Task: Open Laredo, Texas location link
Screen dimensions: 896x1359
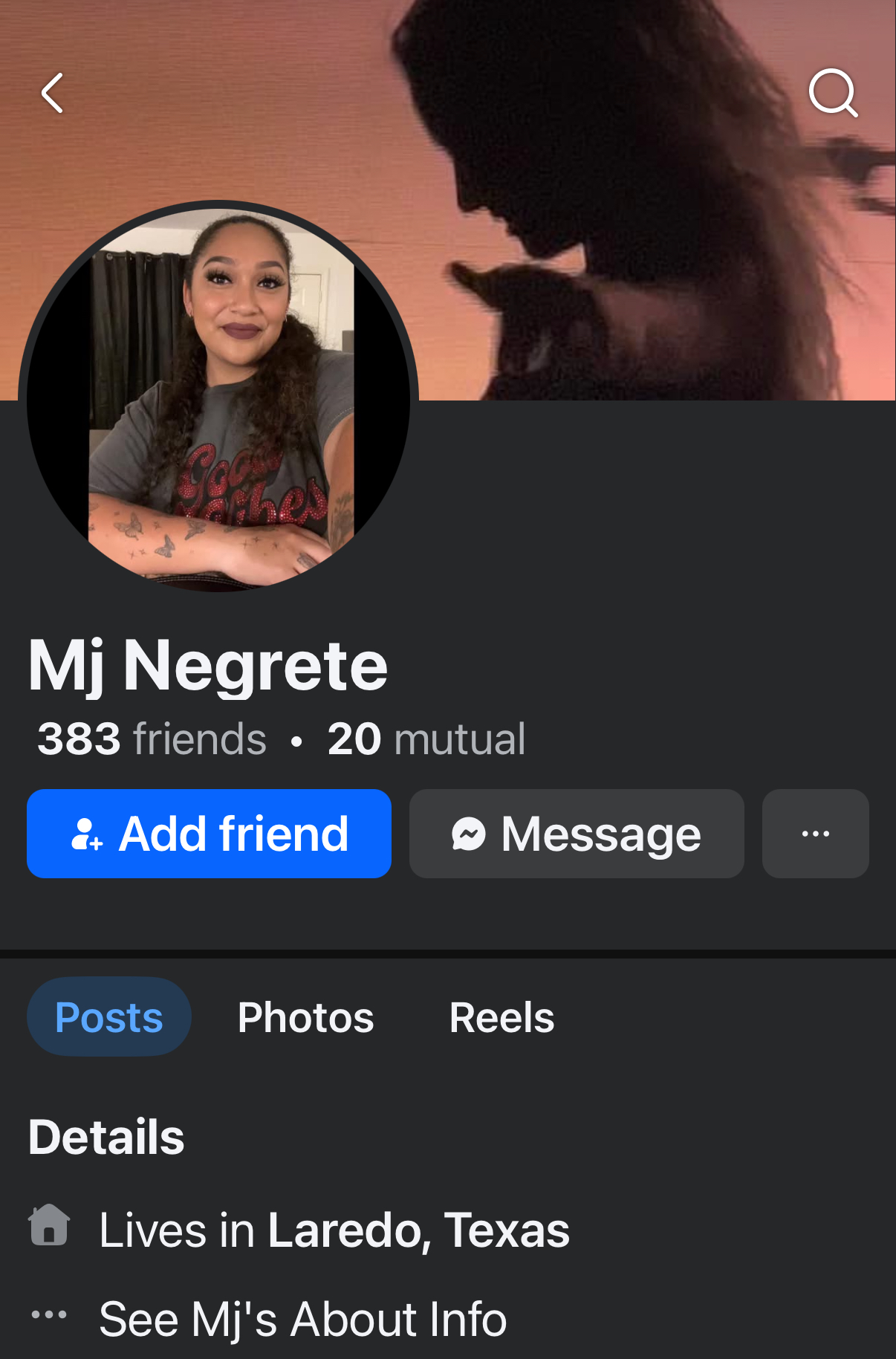Action: [418, 1230]
